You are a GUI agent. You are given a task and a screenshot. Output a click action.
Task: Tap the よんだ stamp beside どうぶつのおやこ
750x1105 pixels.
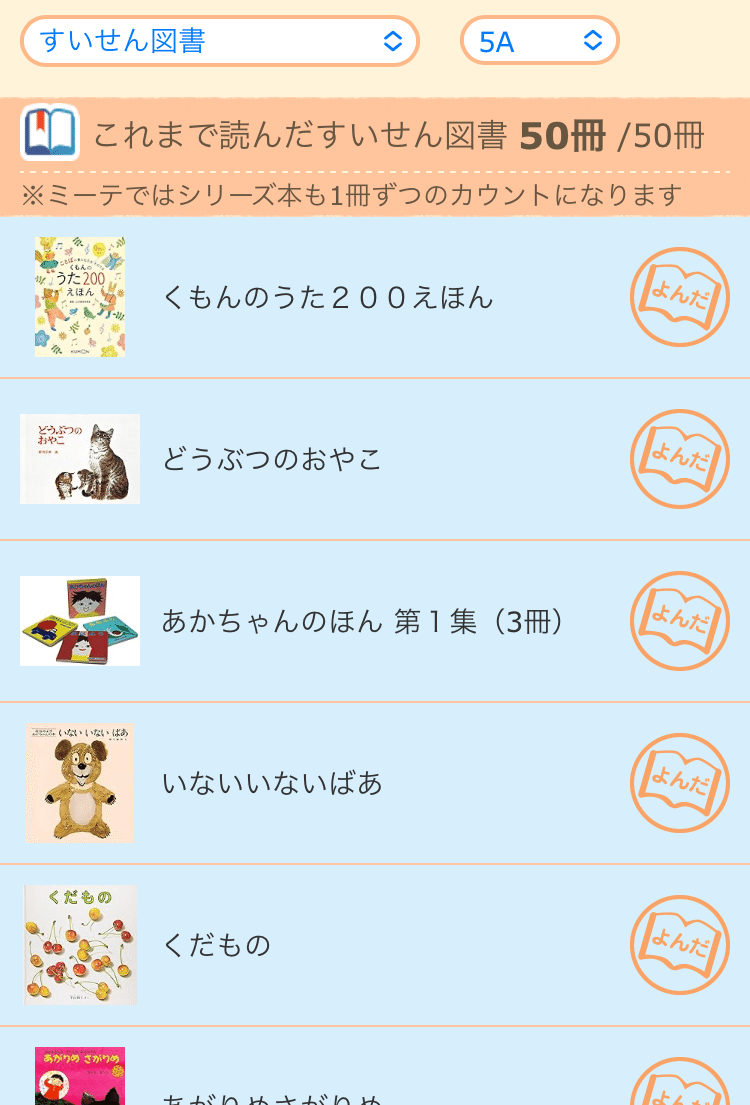679,459
